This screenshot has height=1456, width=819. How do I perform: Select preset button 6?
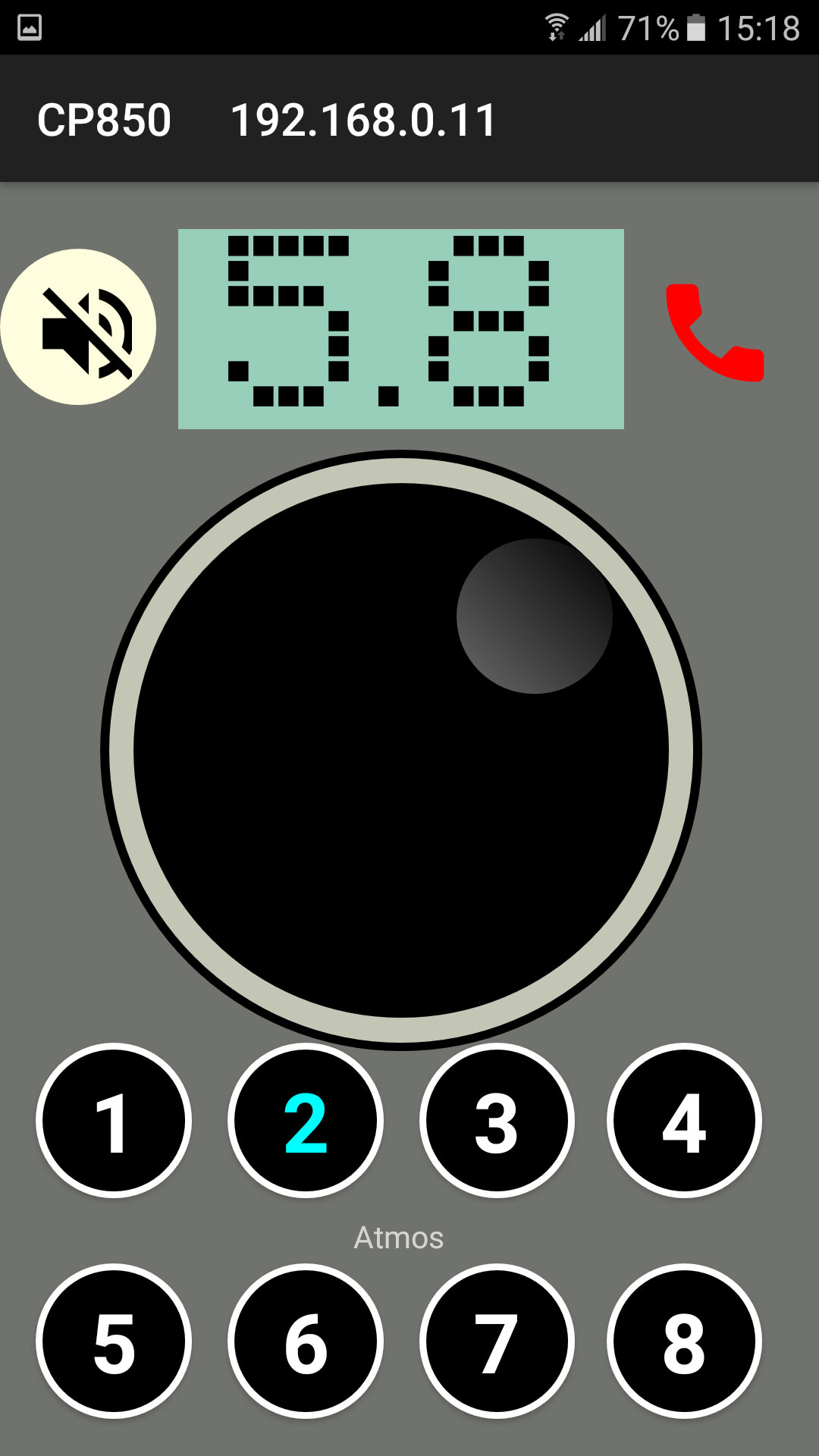(x=306, y=1341)
